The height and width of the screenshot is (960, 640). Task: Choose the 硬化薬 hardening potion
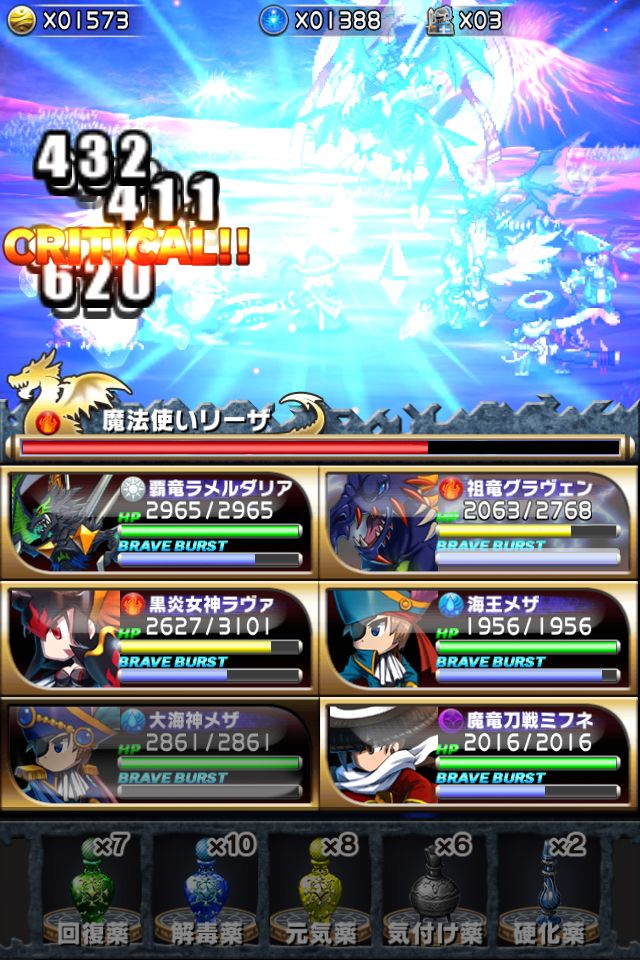550,890
